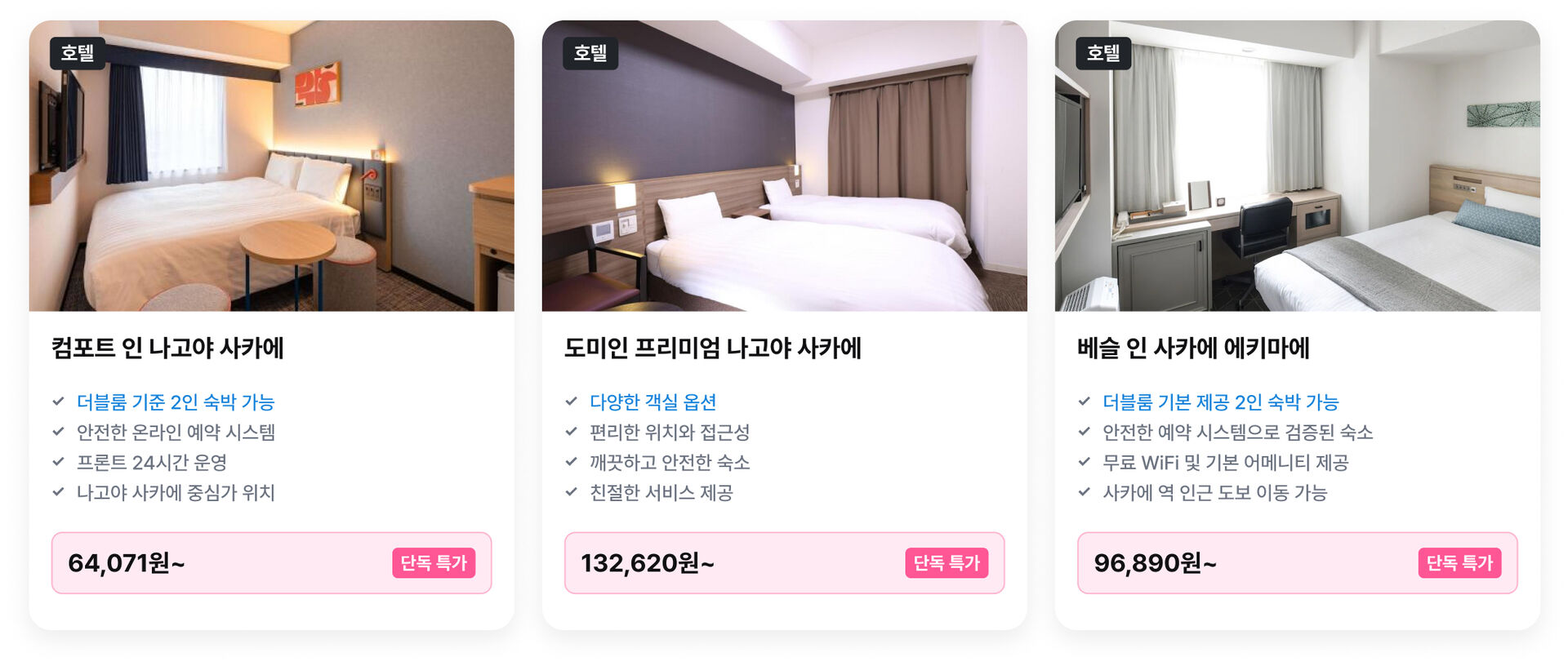Choose the 96,890원~ exclusive deal price box
This screenshot has width=1568, height=666.
(x=1297, y=563)
